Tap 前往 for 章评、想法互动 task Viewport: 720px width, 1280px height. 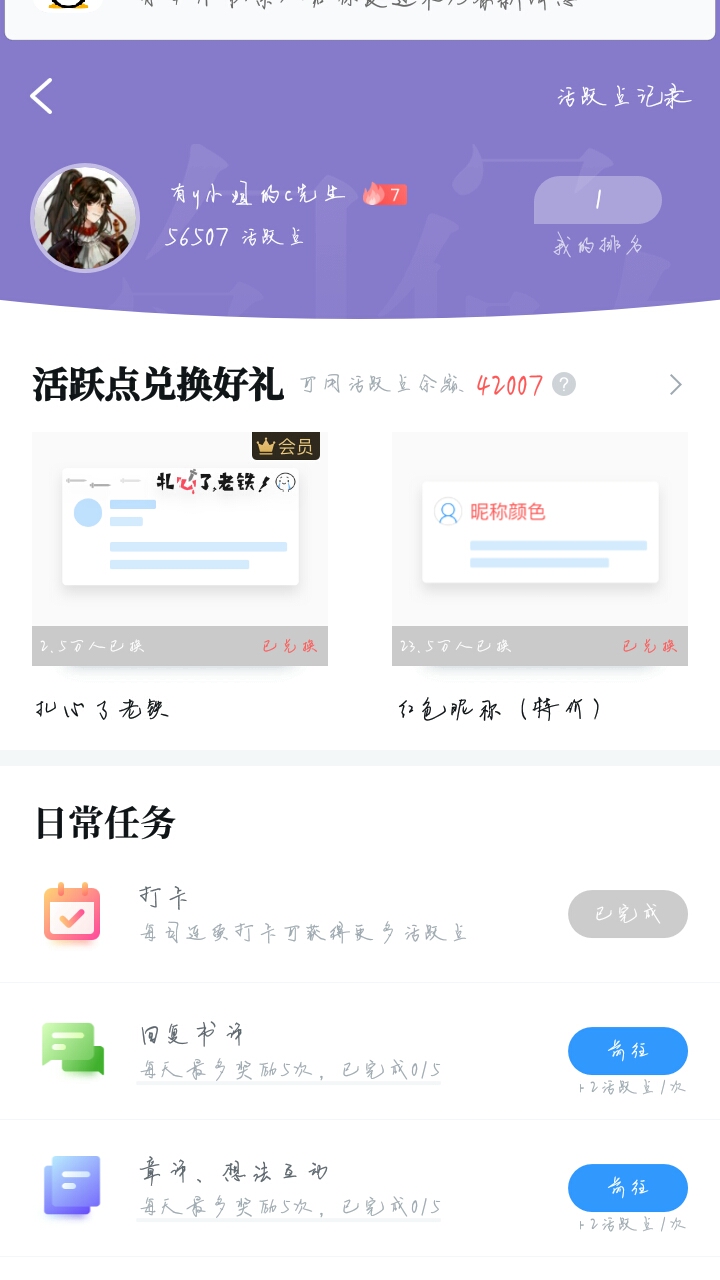[627, 1187]
